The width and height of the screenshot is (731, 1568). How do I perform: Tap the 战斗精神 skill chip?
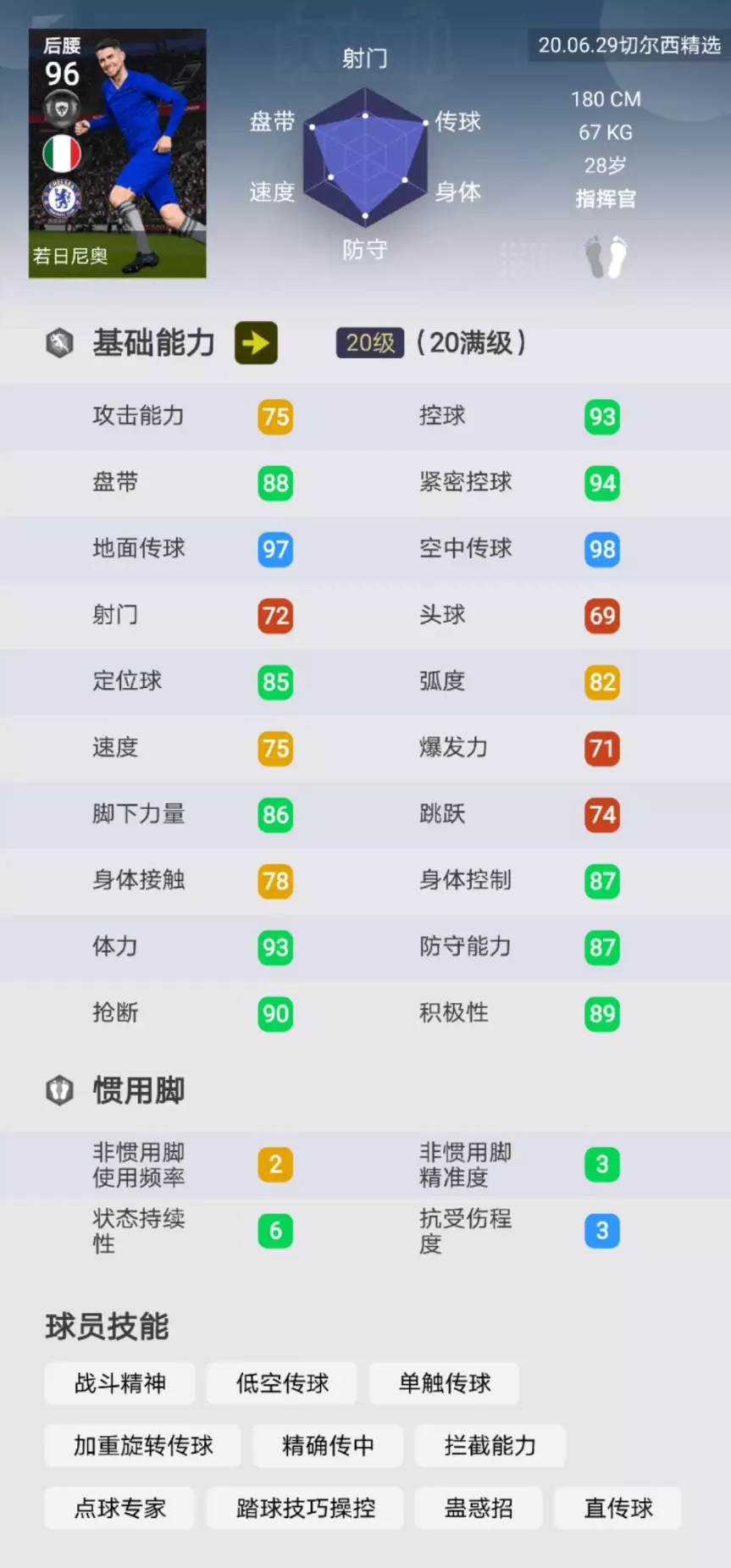coord(119,1383)
